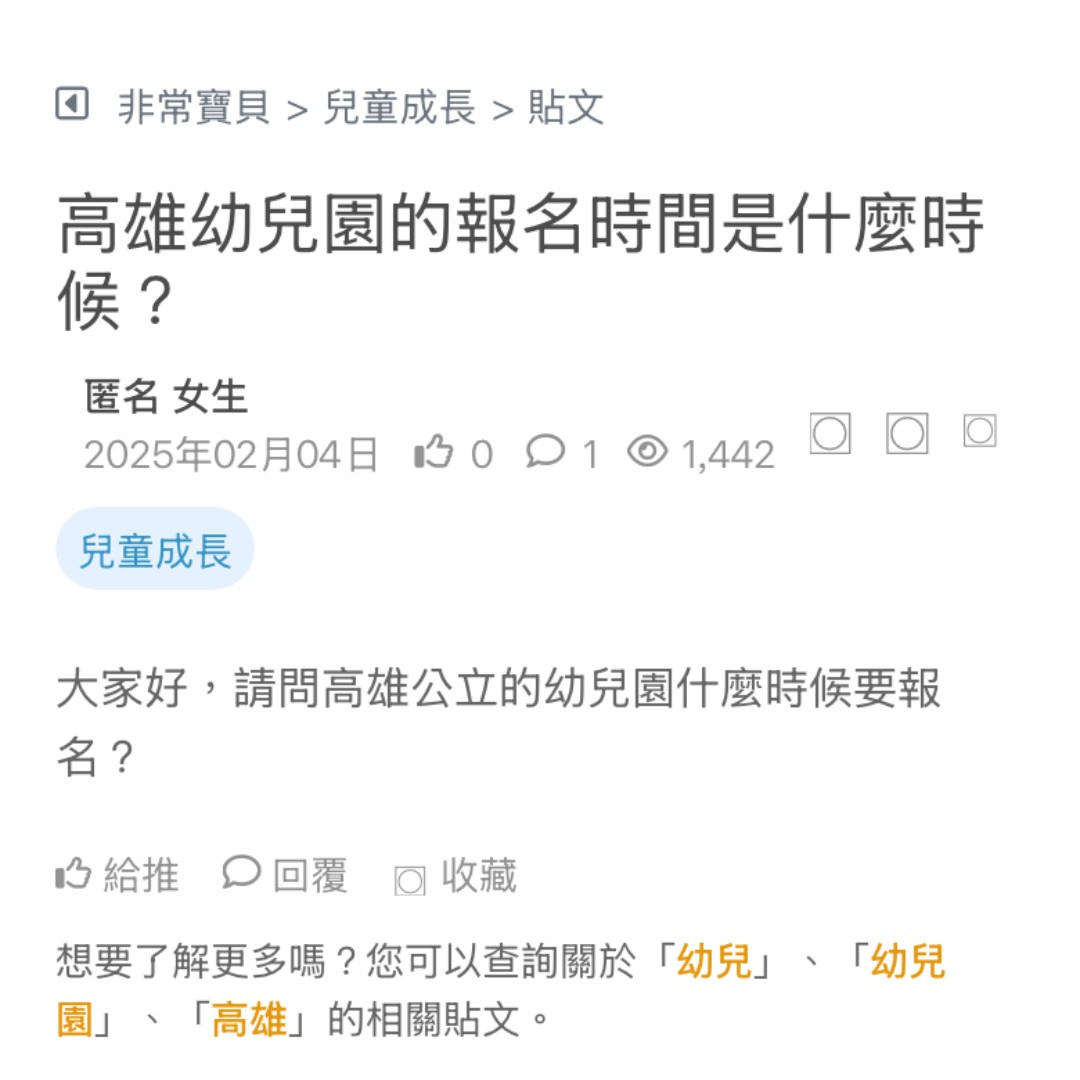The height and width of the screenshot is (1080, 1080).
Task: Tap the back arrow icon in breadcrumb
Action: pos(72,103)
